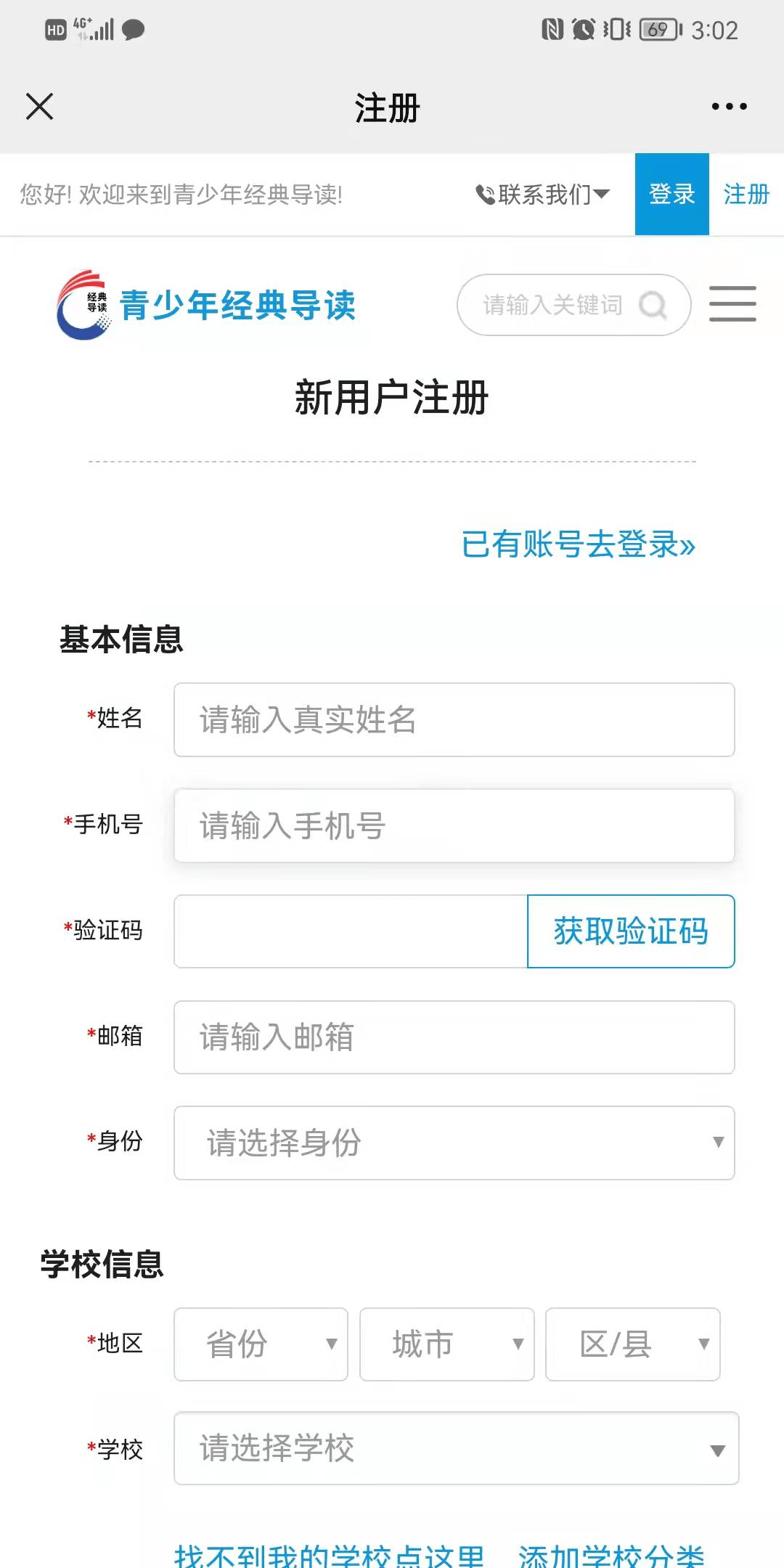
Task: Open the three-dot overflow menu
Action: coord(729,107)
